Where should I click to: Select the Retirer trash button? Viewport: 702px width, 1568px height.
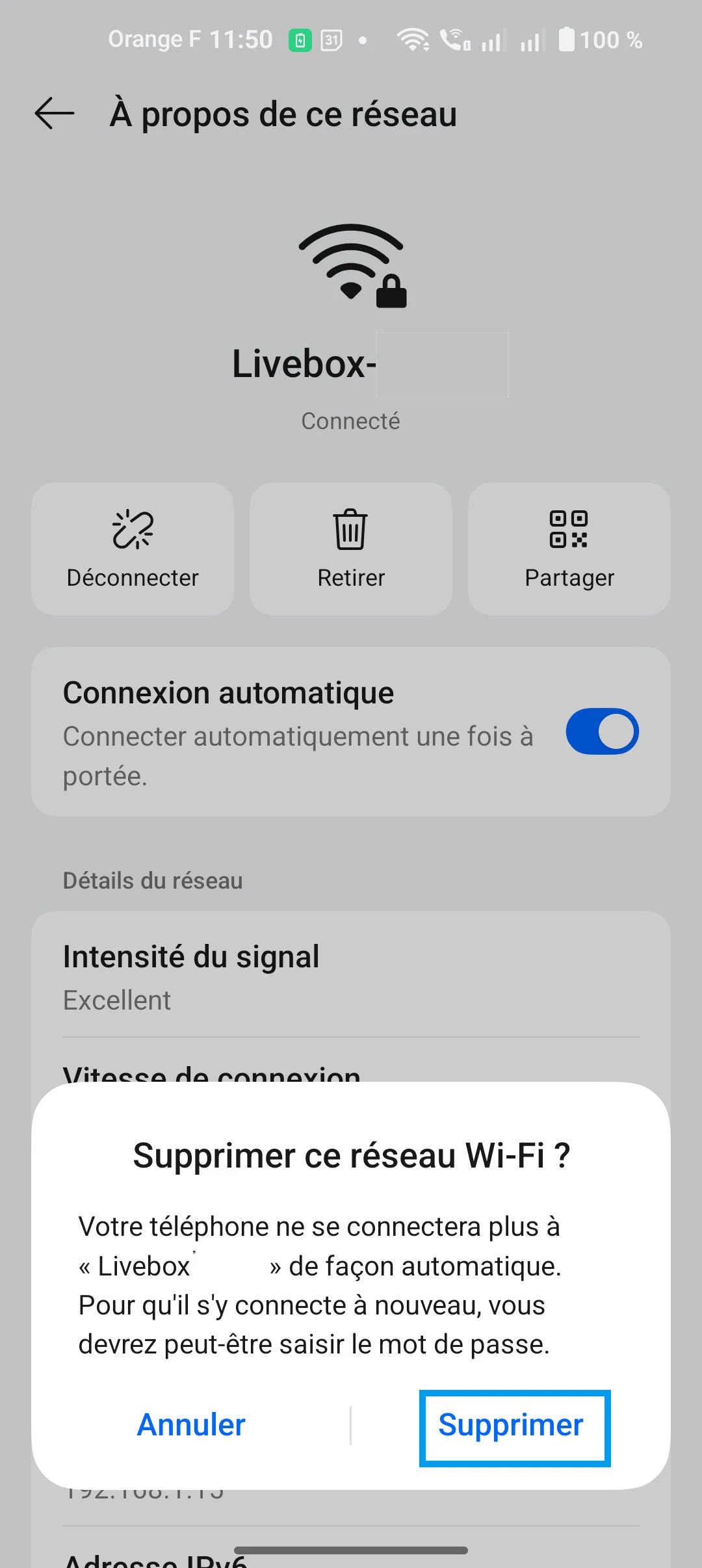351,549
